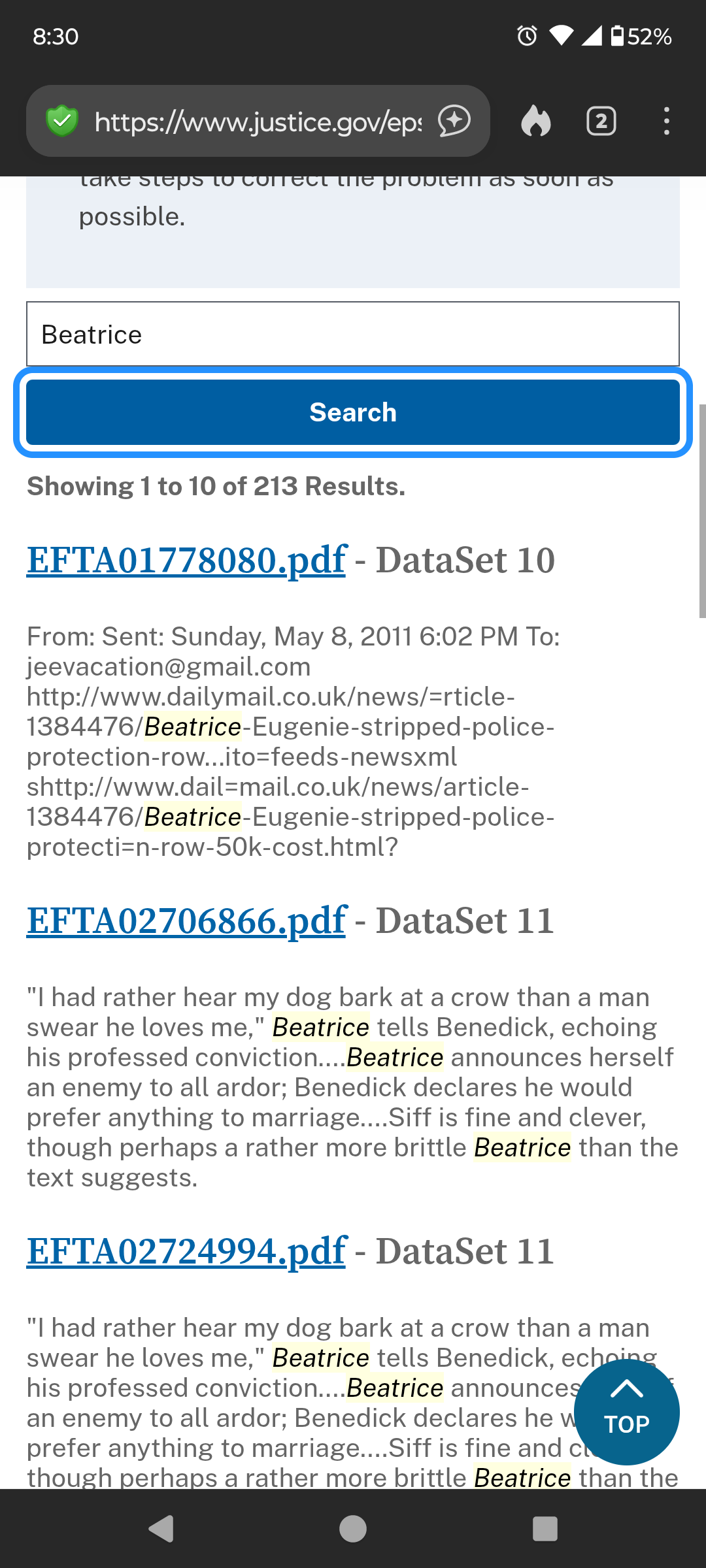This screenshot has width=706, height=1568.
Task: Tap the URL address bar
Action: (258, 122)
